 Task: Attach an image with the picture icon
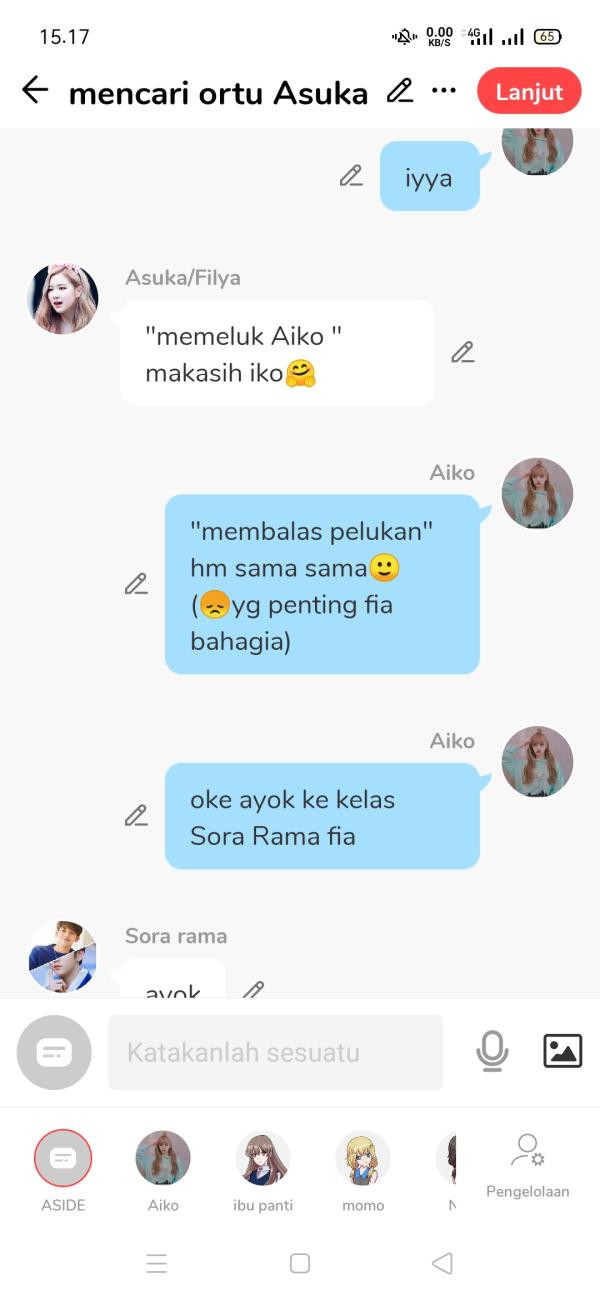pos(562,1051)
